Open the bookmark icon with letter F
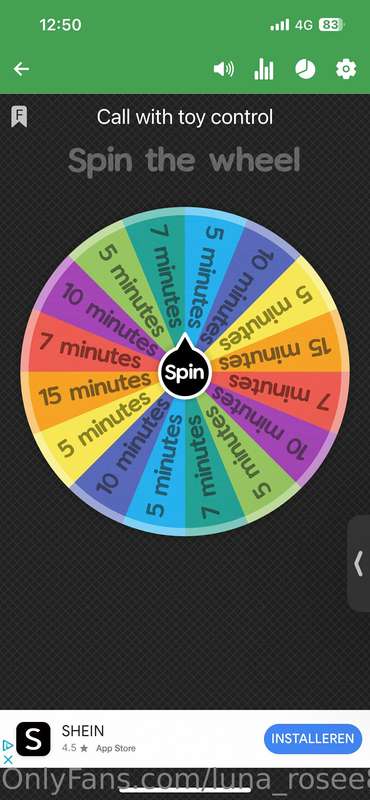370x800 pixels. tap(19, 117)
